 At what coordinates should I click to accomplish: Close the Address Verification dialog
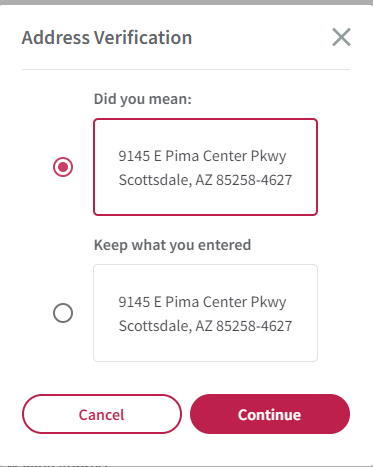click(341, 37)
